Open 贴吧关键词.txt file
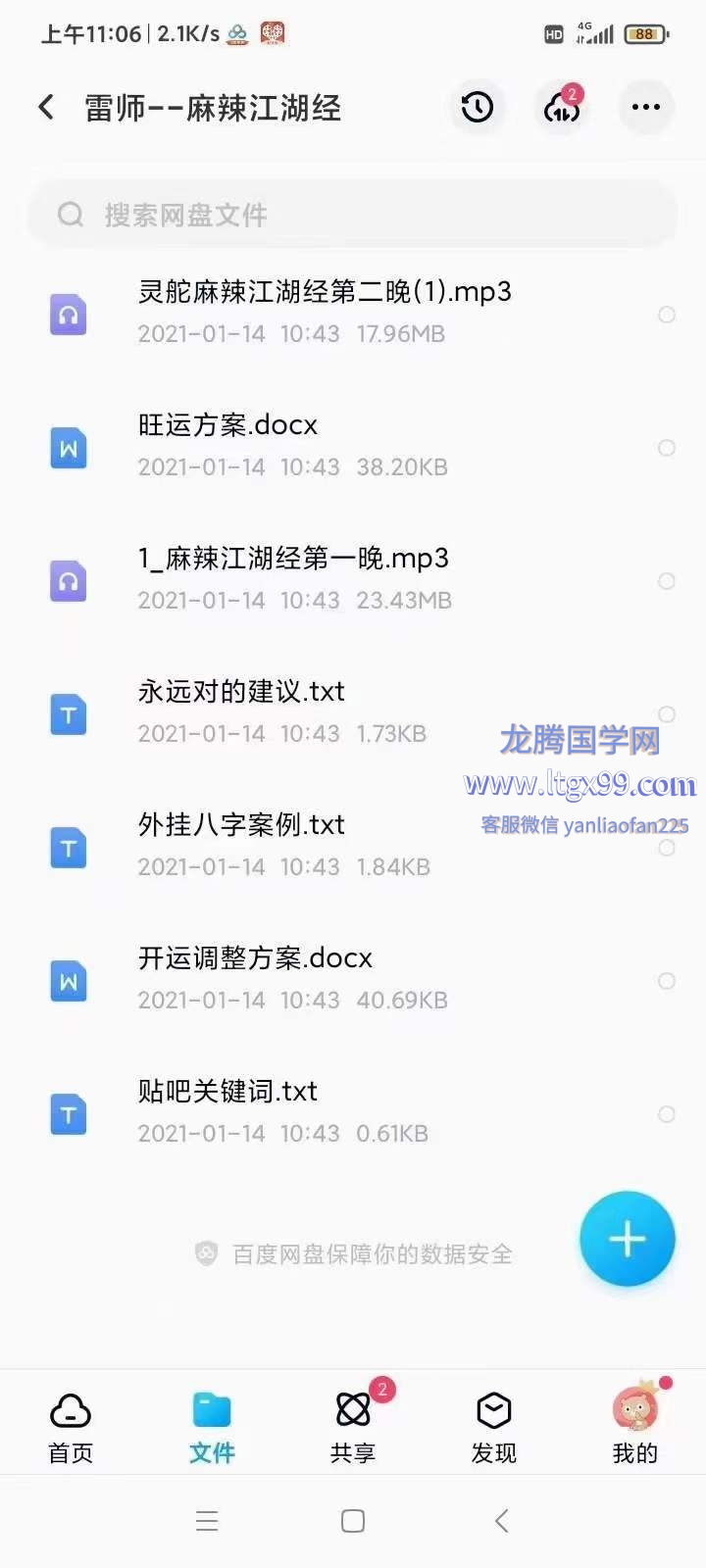This screenshot has height=1568, width=706. pyautogui.click(x=353, y=1112)
